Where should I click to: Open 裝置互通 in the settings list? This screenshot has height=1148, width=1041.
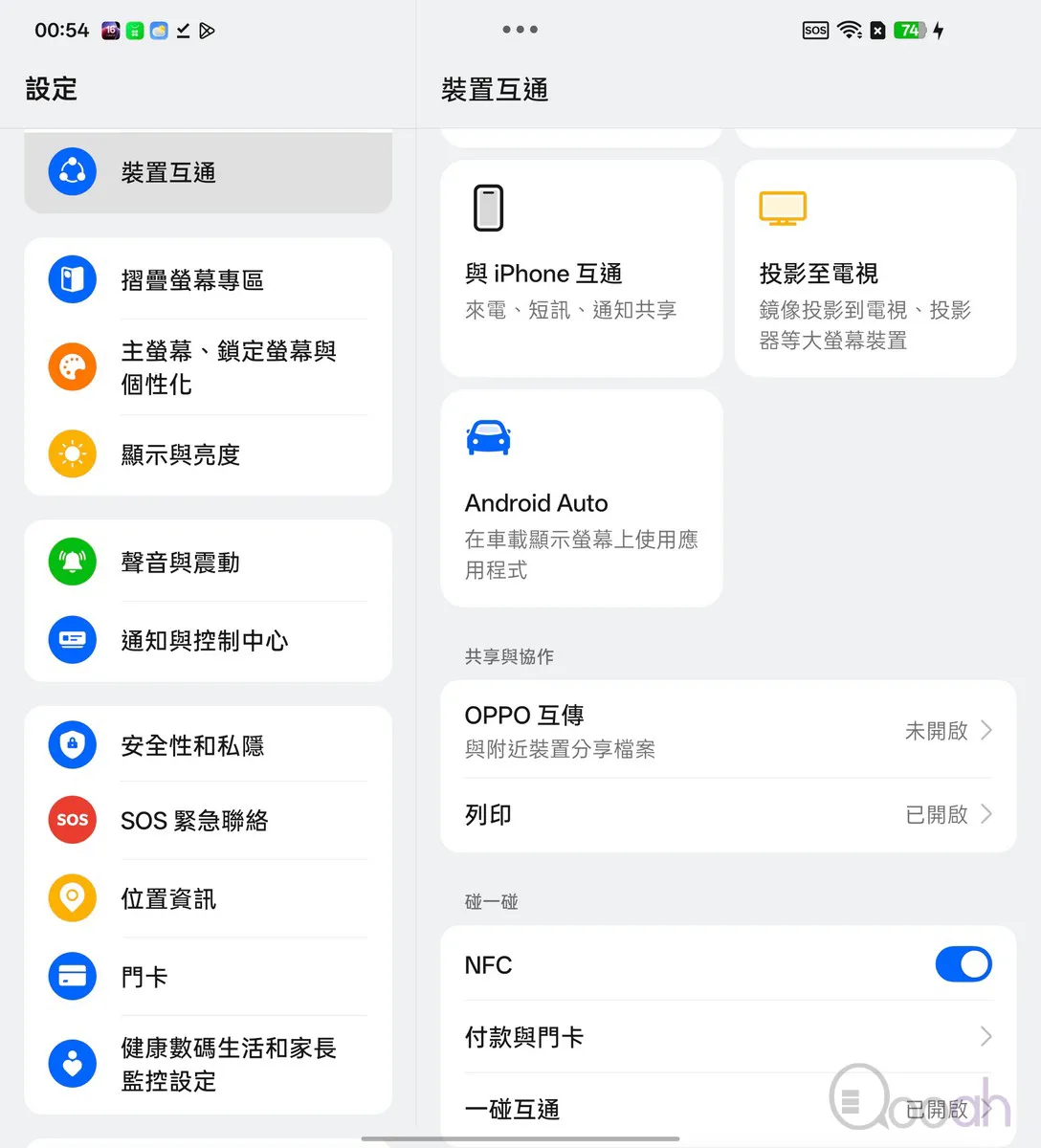pos(208,172)
